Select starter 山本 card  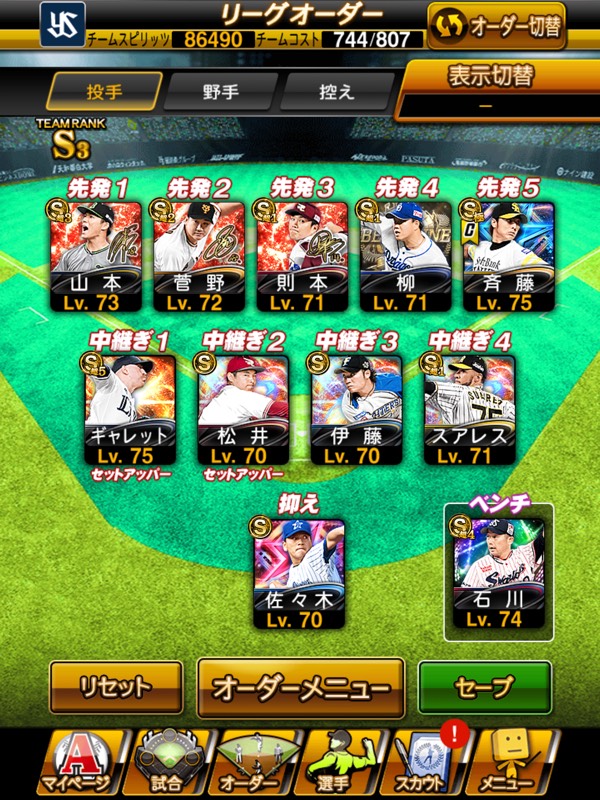[95, 255]
